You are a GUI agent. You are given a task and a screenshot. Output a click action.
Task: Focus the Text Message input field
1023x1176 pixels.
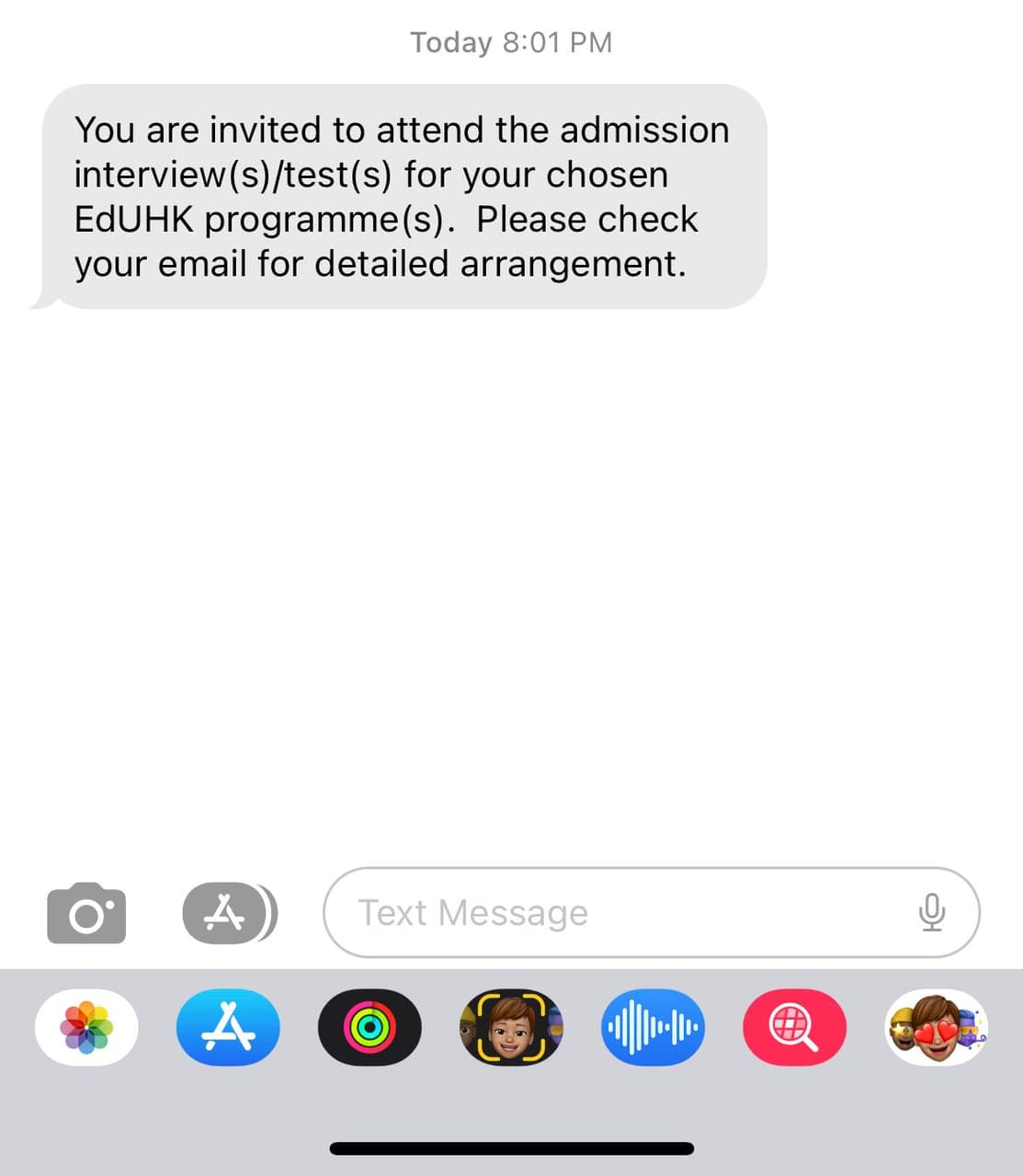pos(625,913)
